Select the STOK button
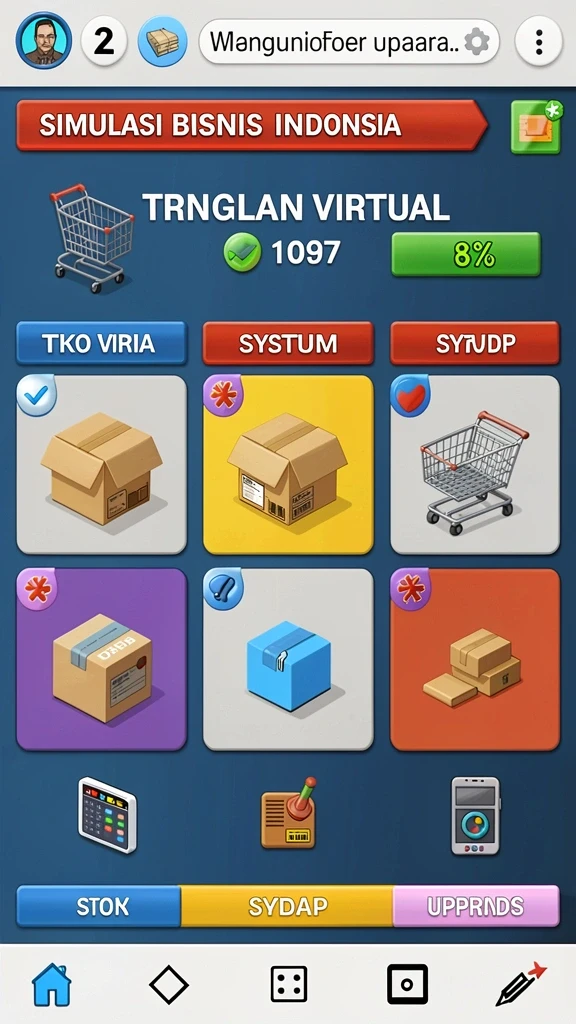Viewport: 576px width, 1024px height. pos(99,906)
